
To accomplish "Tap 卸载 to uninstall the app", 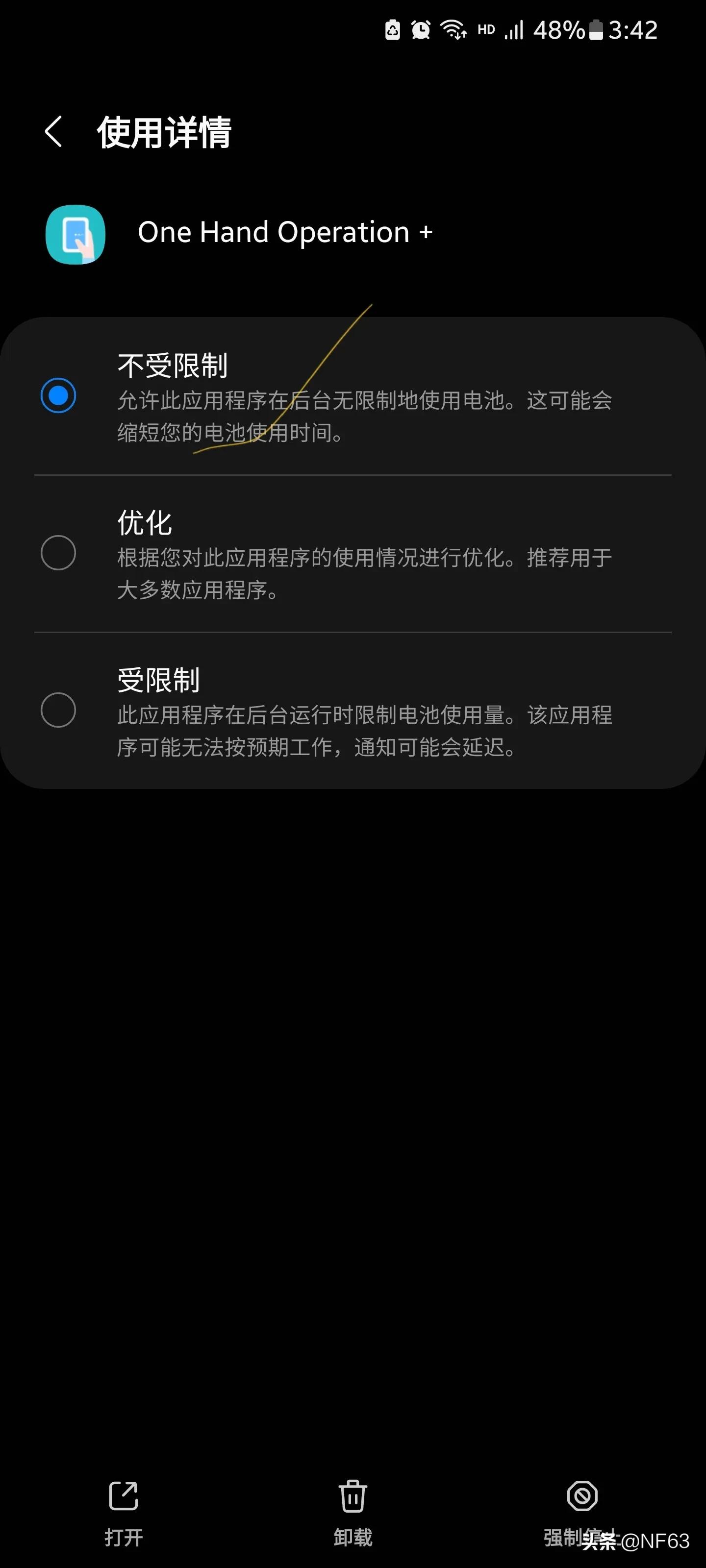I will coord(353,1537).
